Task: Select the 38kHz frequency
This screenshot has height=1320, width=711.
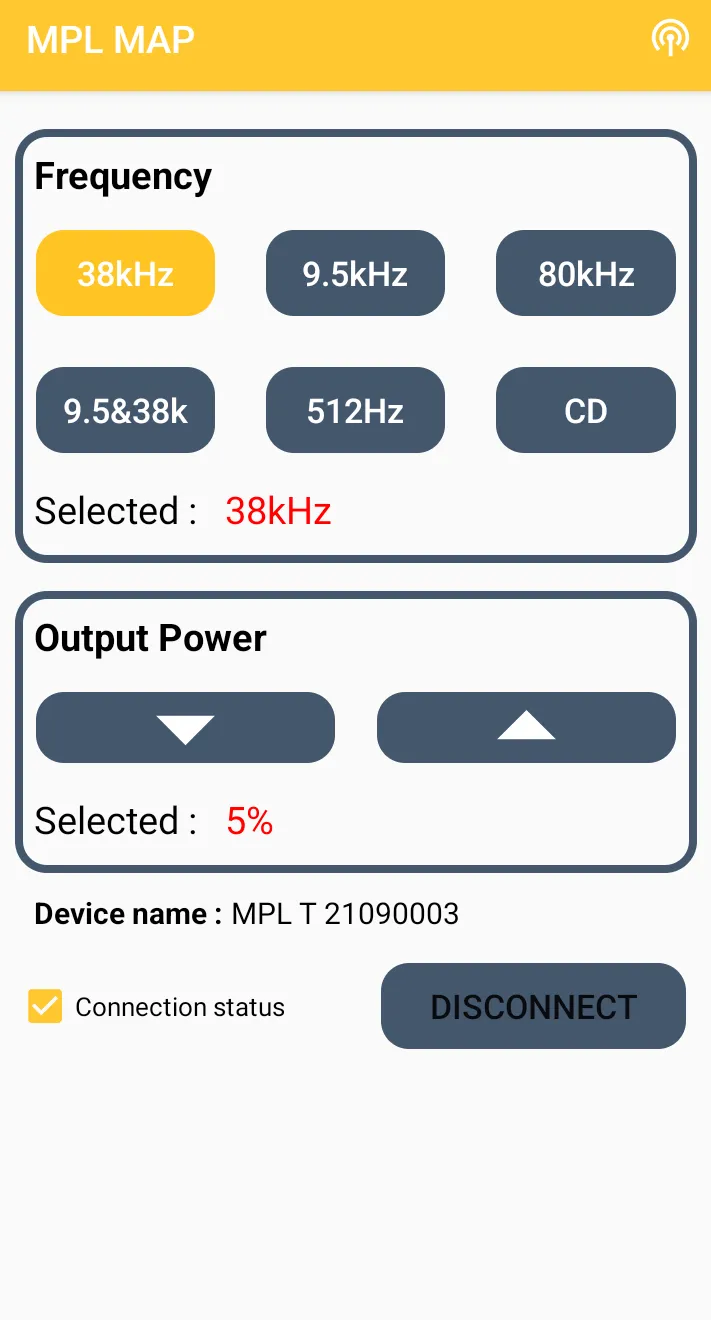Action: pyautogui.click(x=125, y=273)
